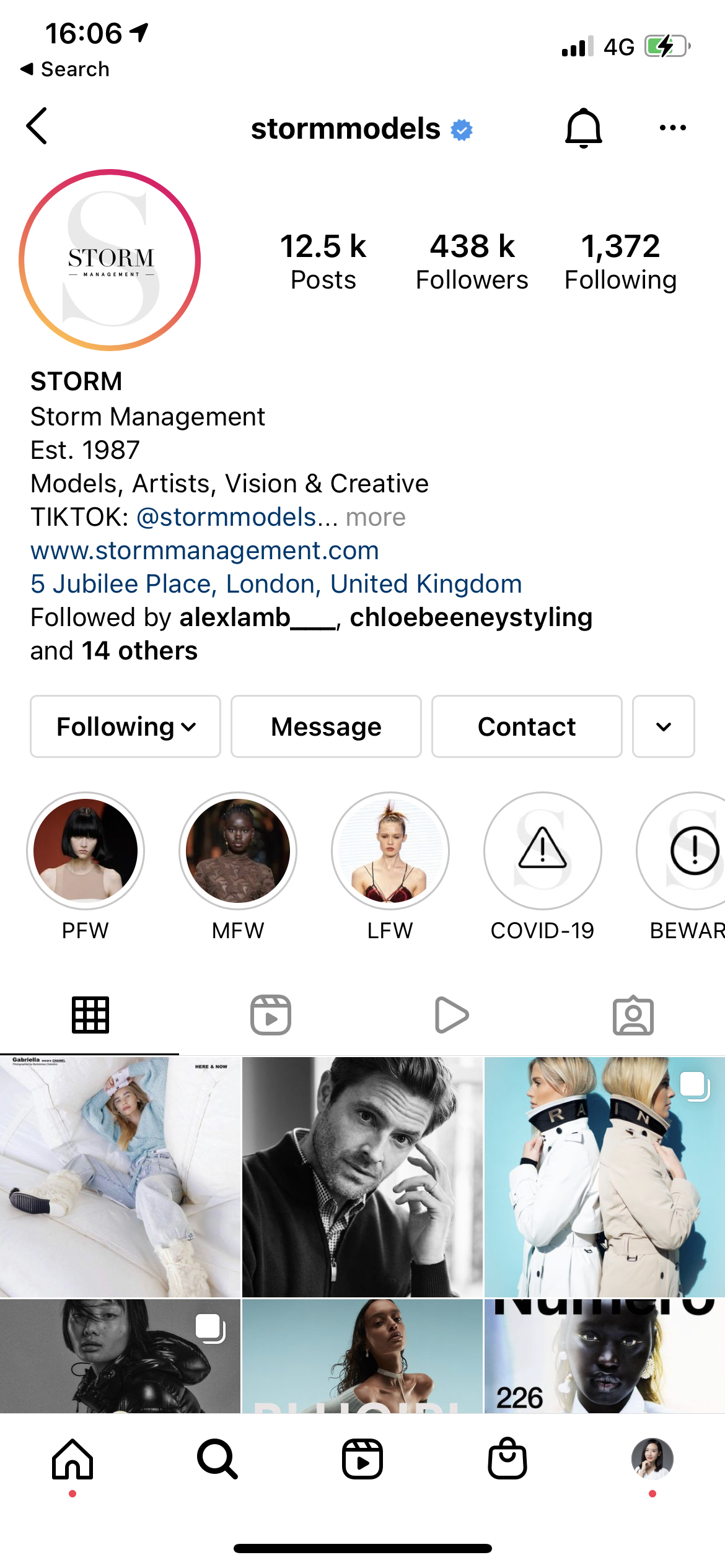Viewport: 725px width, 1568px height.
Task: Expand the bio with more
Action: point(376,517)
